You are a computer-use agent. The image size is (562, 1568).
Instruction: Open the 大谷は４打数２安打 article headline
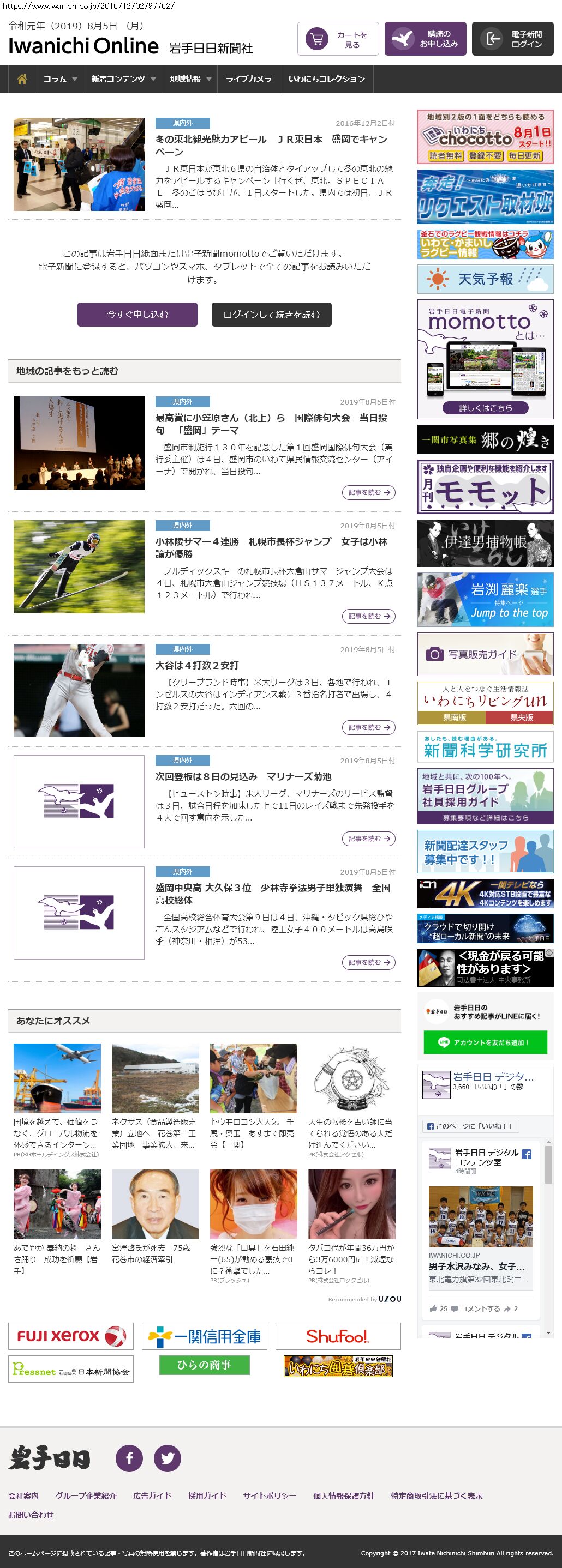[196, 665]
